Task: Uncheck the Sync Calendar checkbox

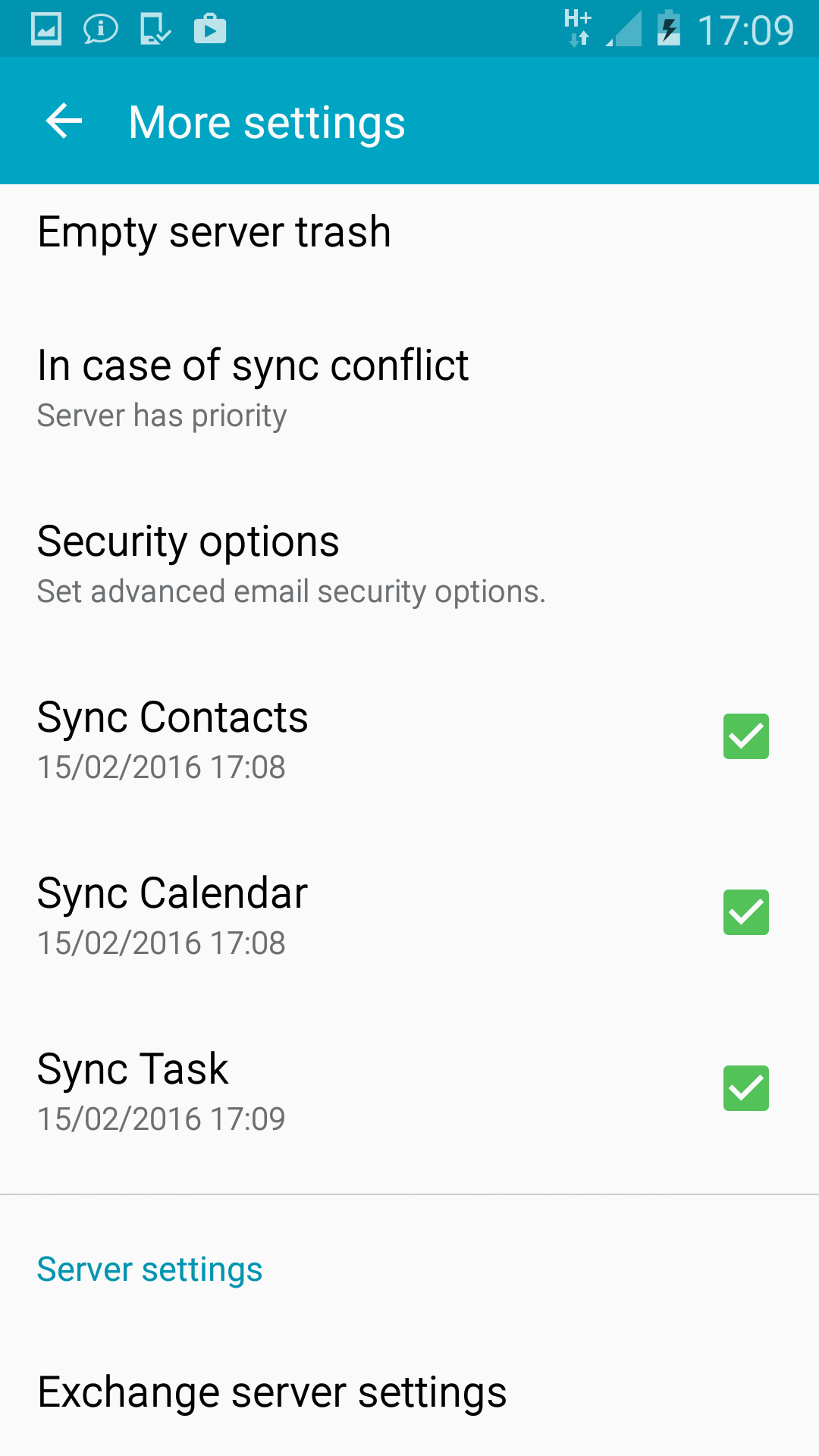Action: tap(745, 912)
